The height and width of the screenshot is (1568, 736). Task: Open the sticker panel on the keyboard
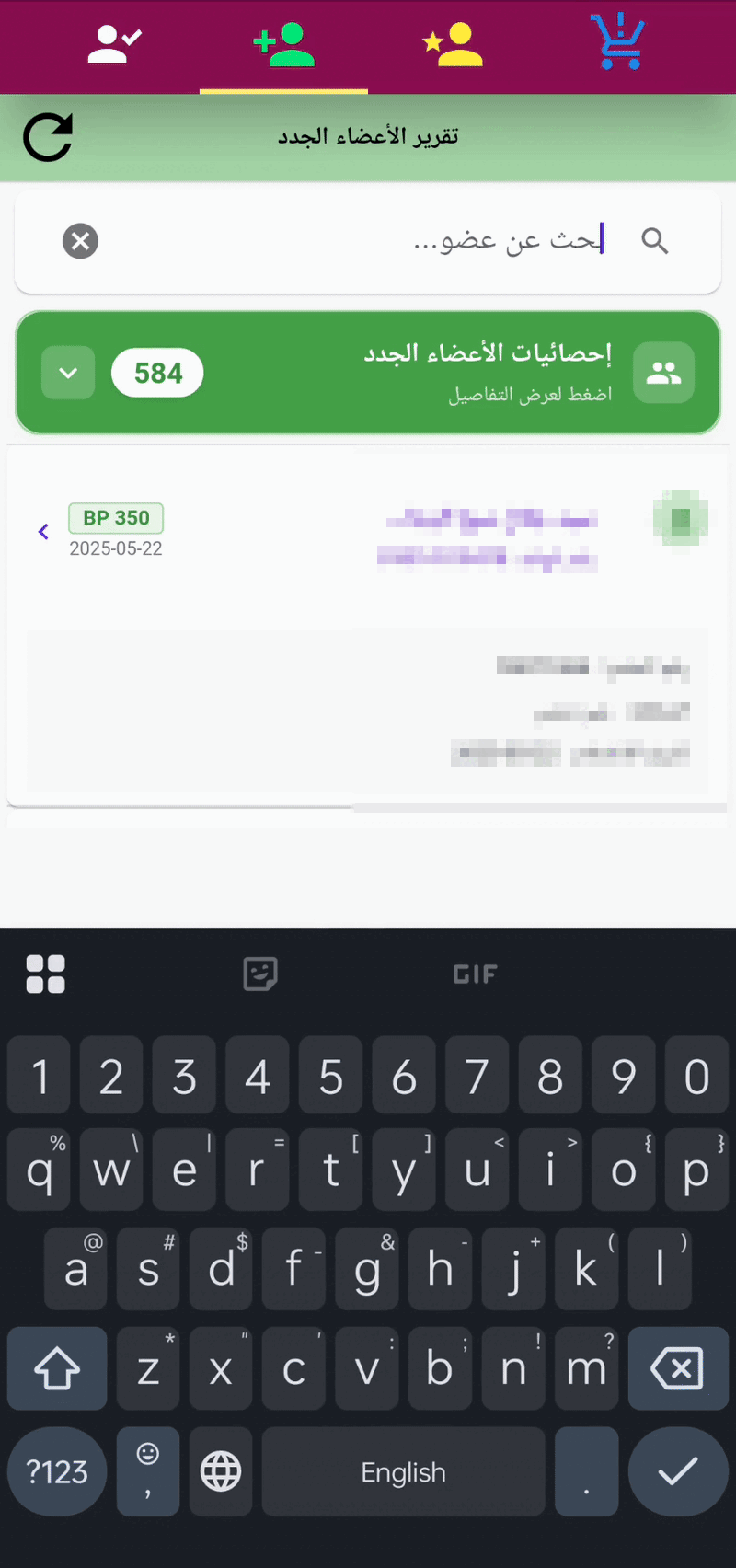(x=260, y=974)
